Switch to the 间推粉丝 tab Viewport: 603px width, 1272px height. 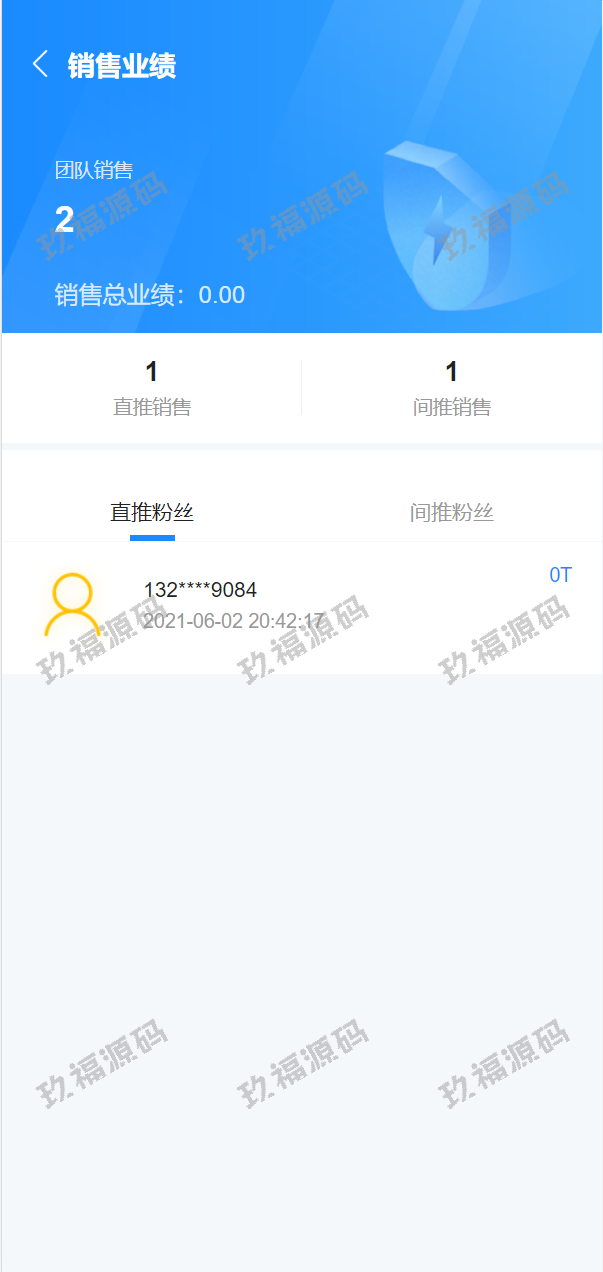[452, 513]
